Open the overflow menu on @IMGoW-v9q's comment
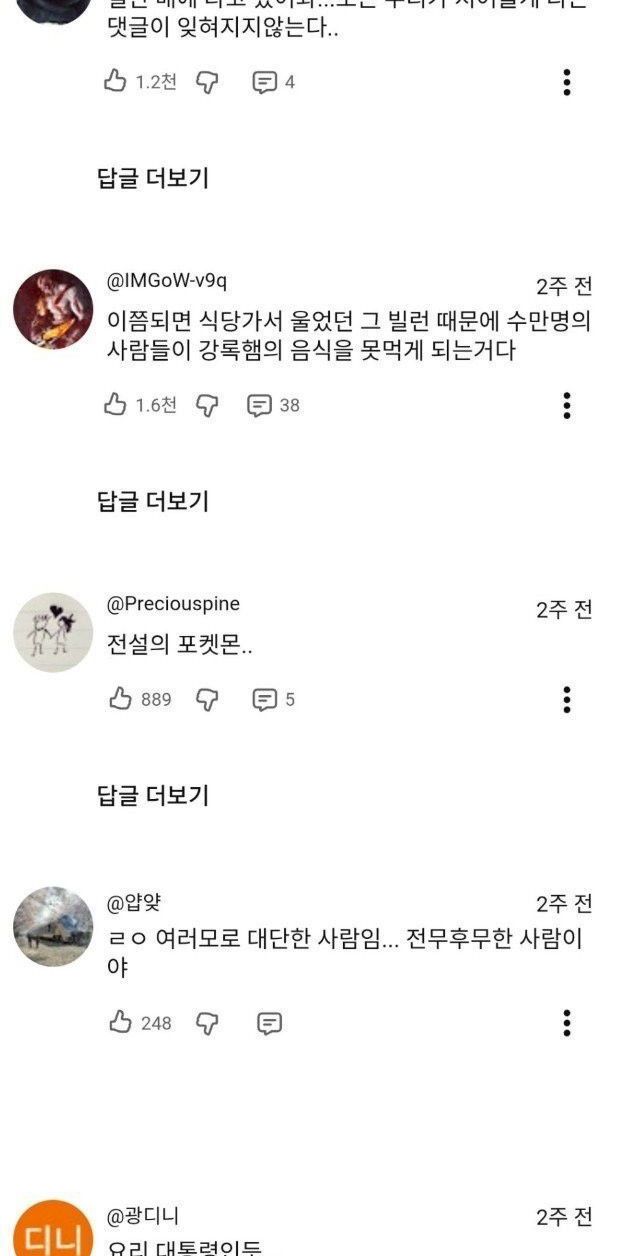This screenshot has width=628, height=1256. click(567, 405)
